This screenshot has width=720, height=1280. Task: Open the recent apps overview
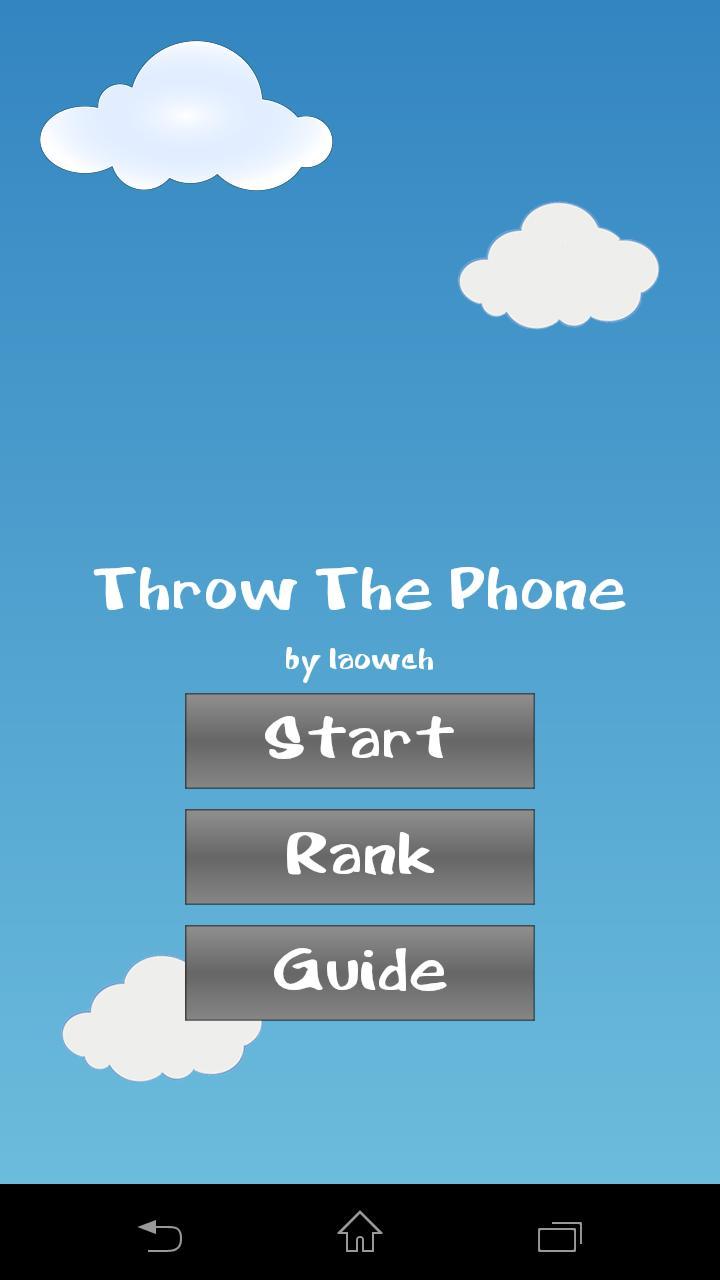[x=560, y=1236]
